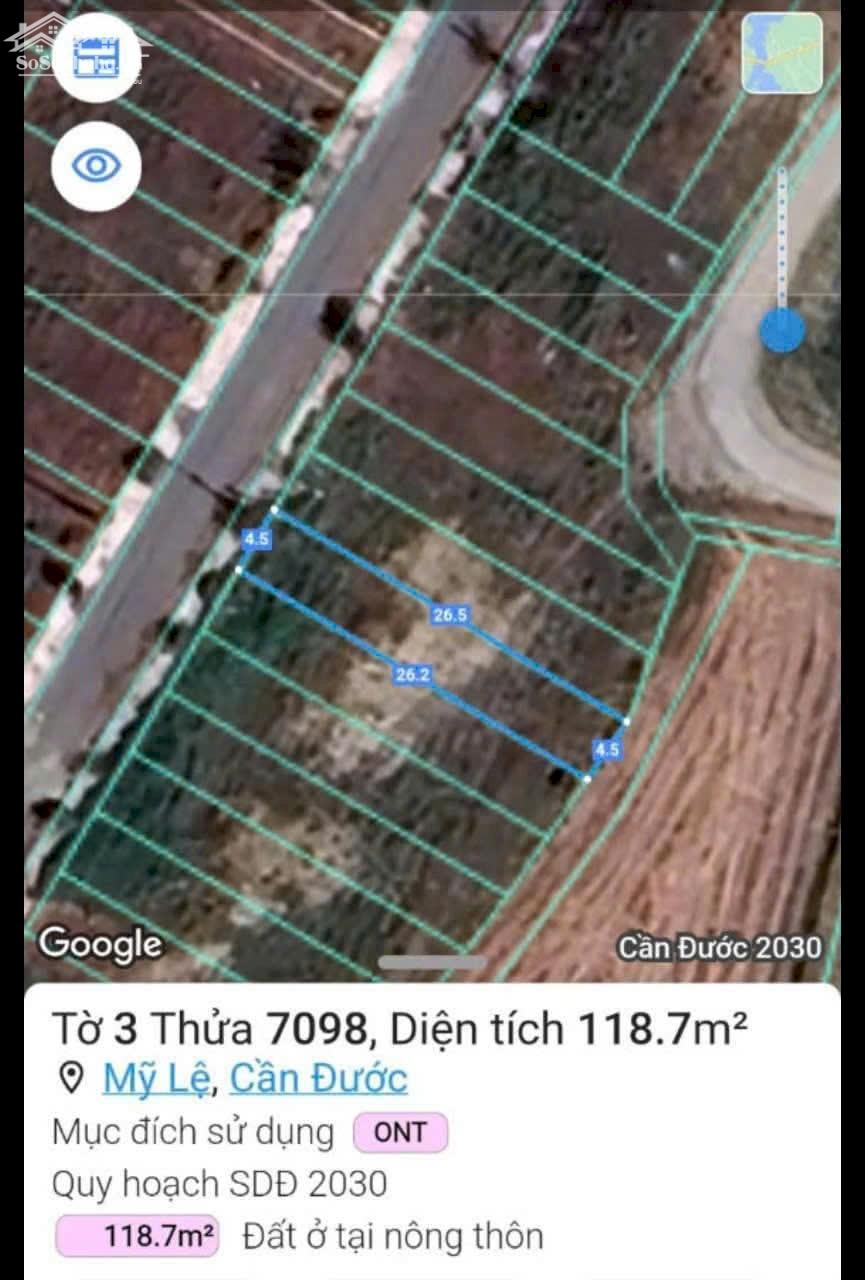Click the blue knob on the zoom slider
The height and width of the screenshot is (1280, 865).
(x=781, y=328)
